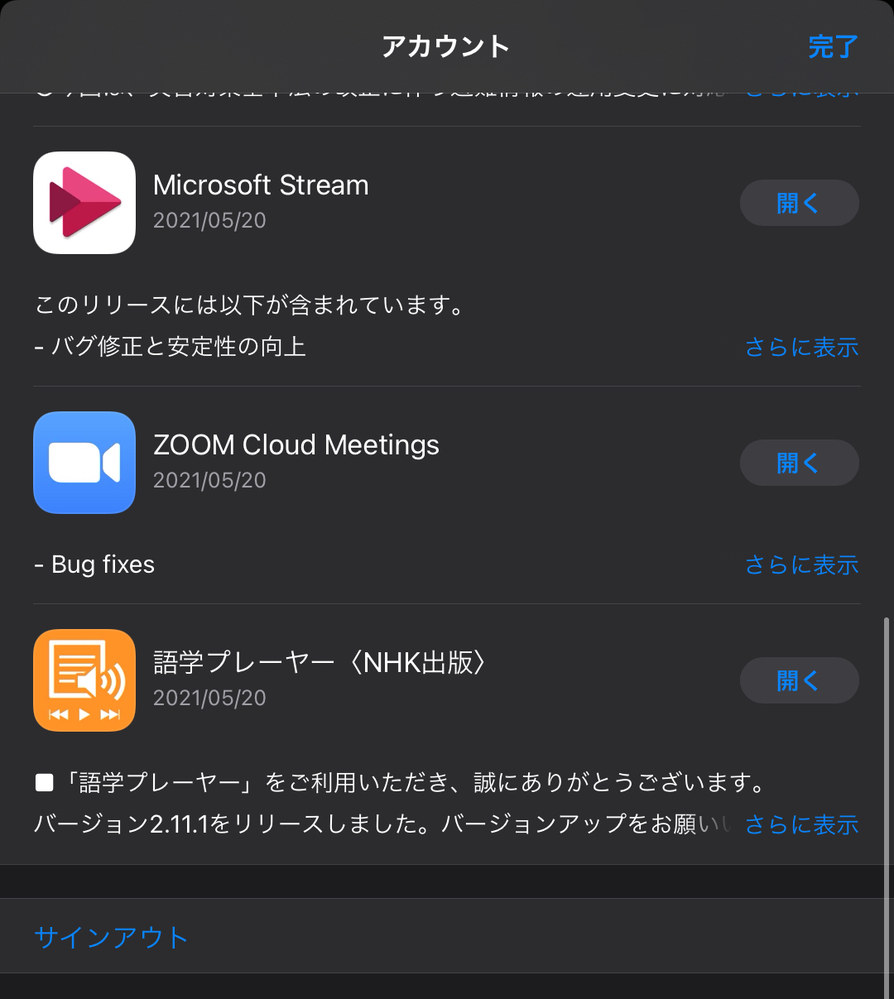
Task: Tap 完了 to close the account screen
Action: (832, 46)
